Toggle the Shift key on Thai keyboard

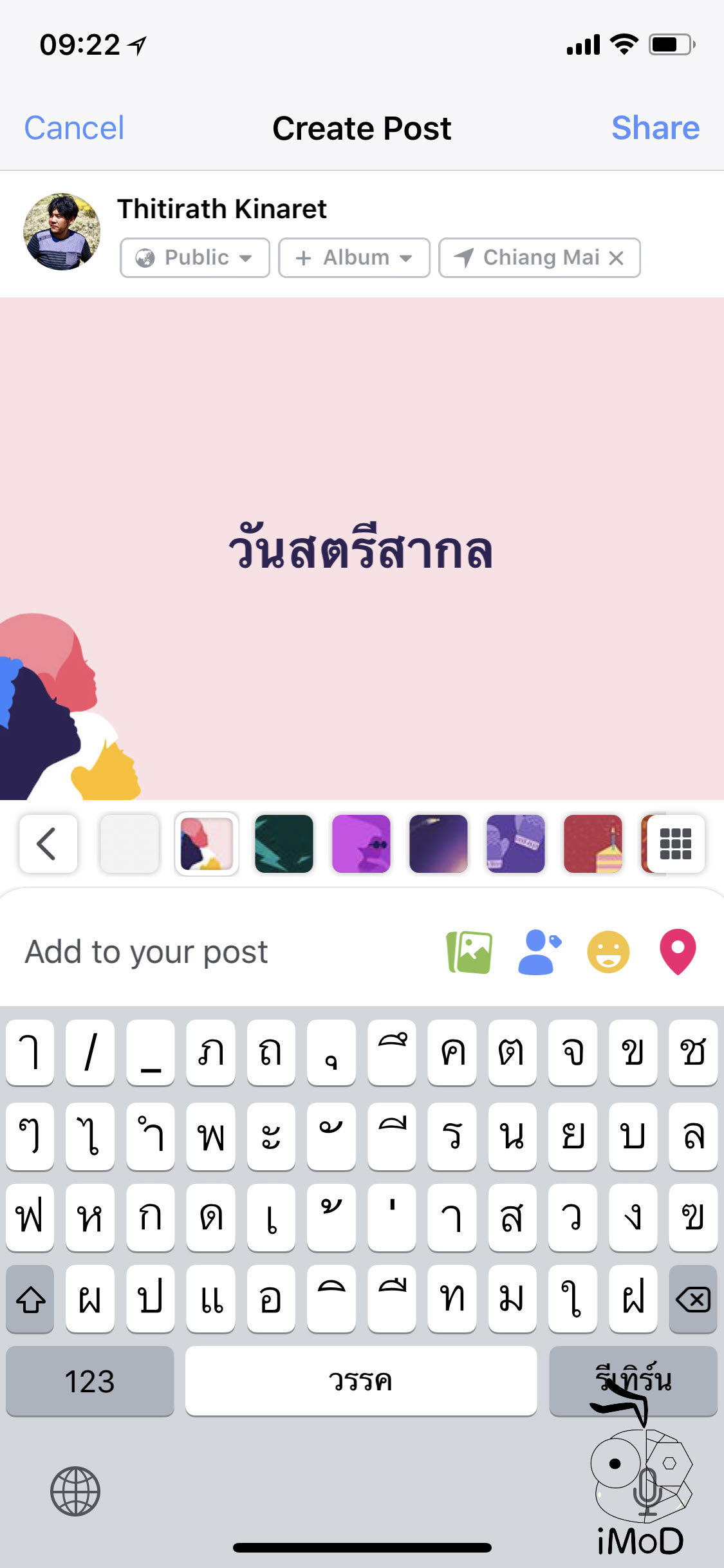click(30, 1300)
